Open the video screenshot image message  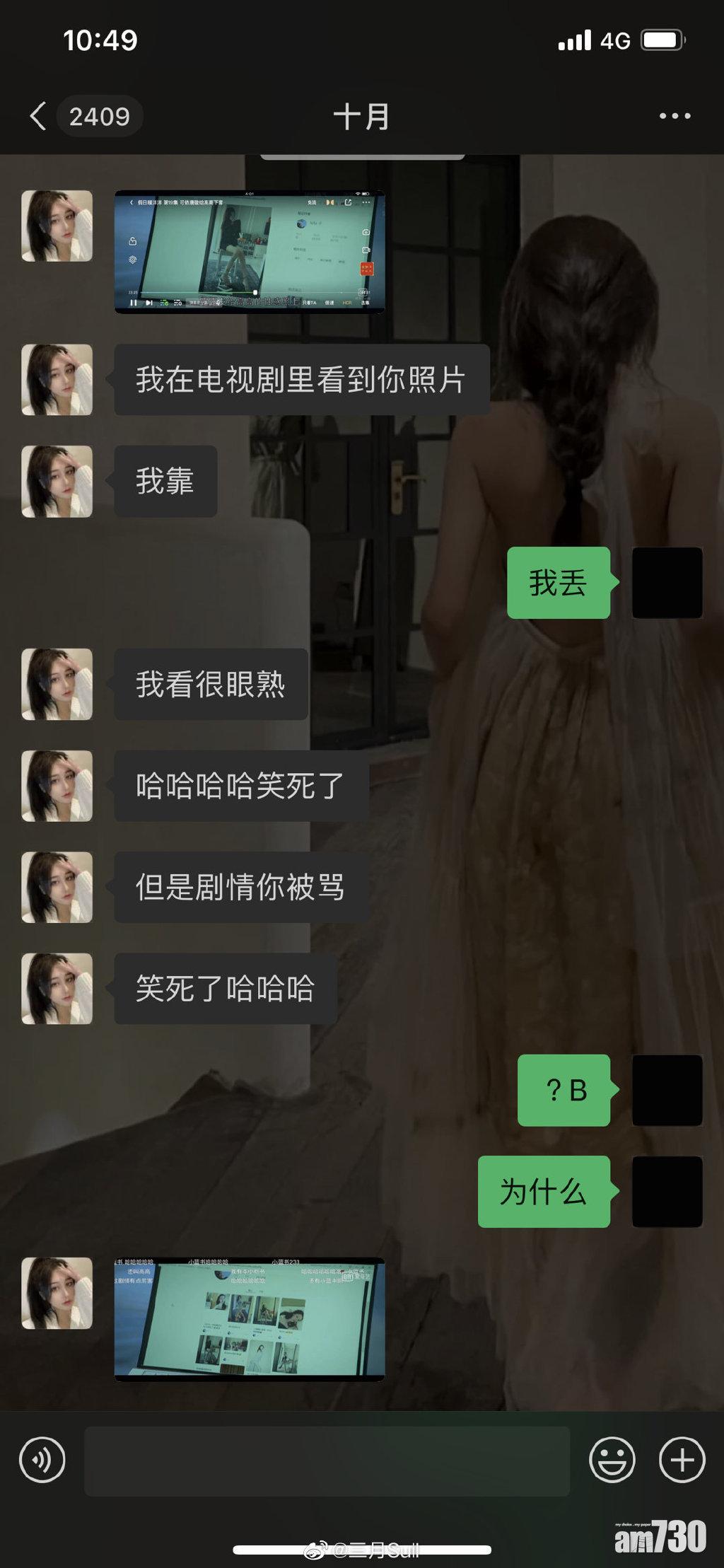[250, 252]
